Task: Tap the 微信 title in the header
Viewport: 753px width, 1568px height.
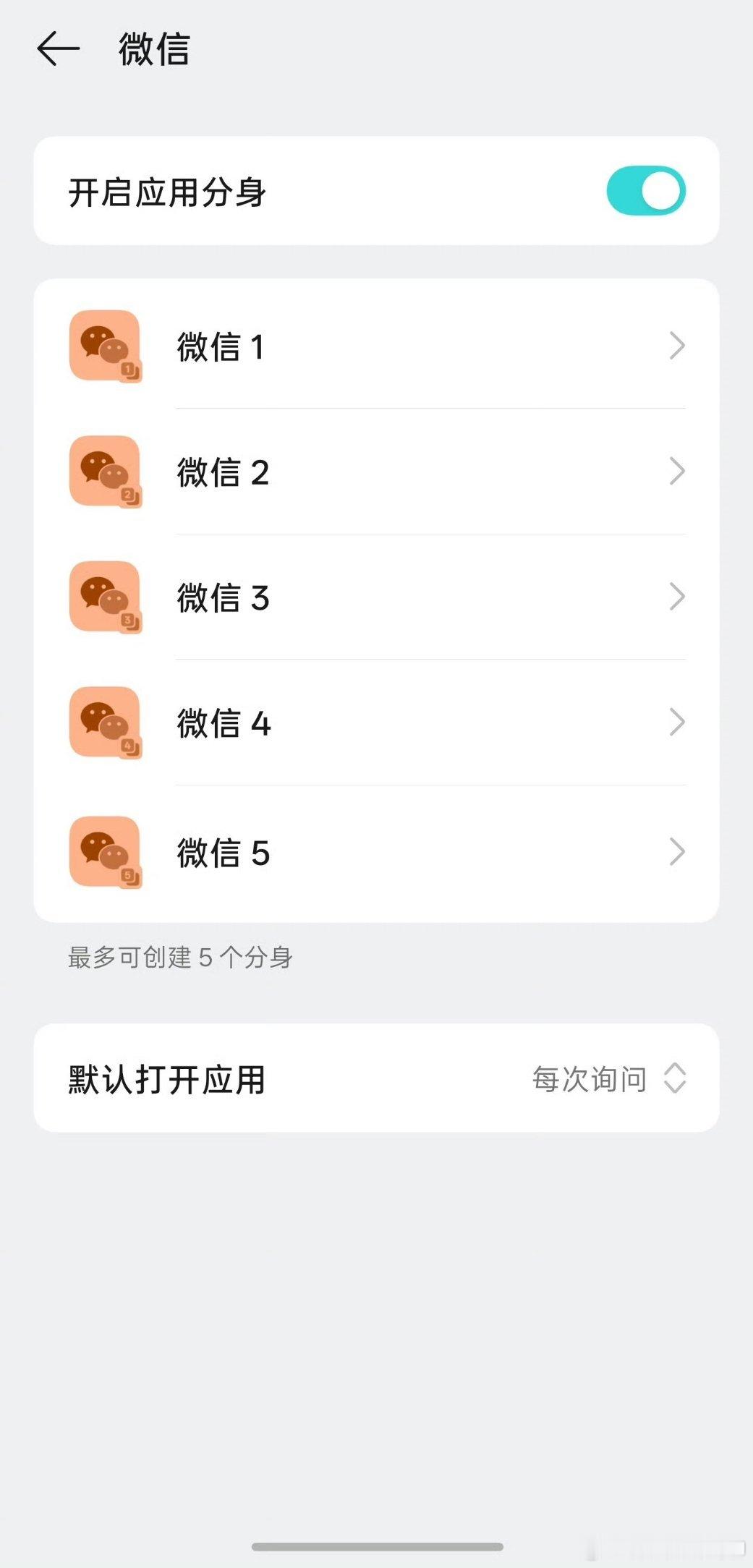Action: [x=153, y=51]
